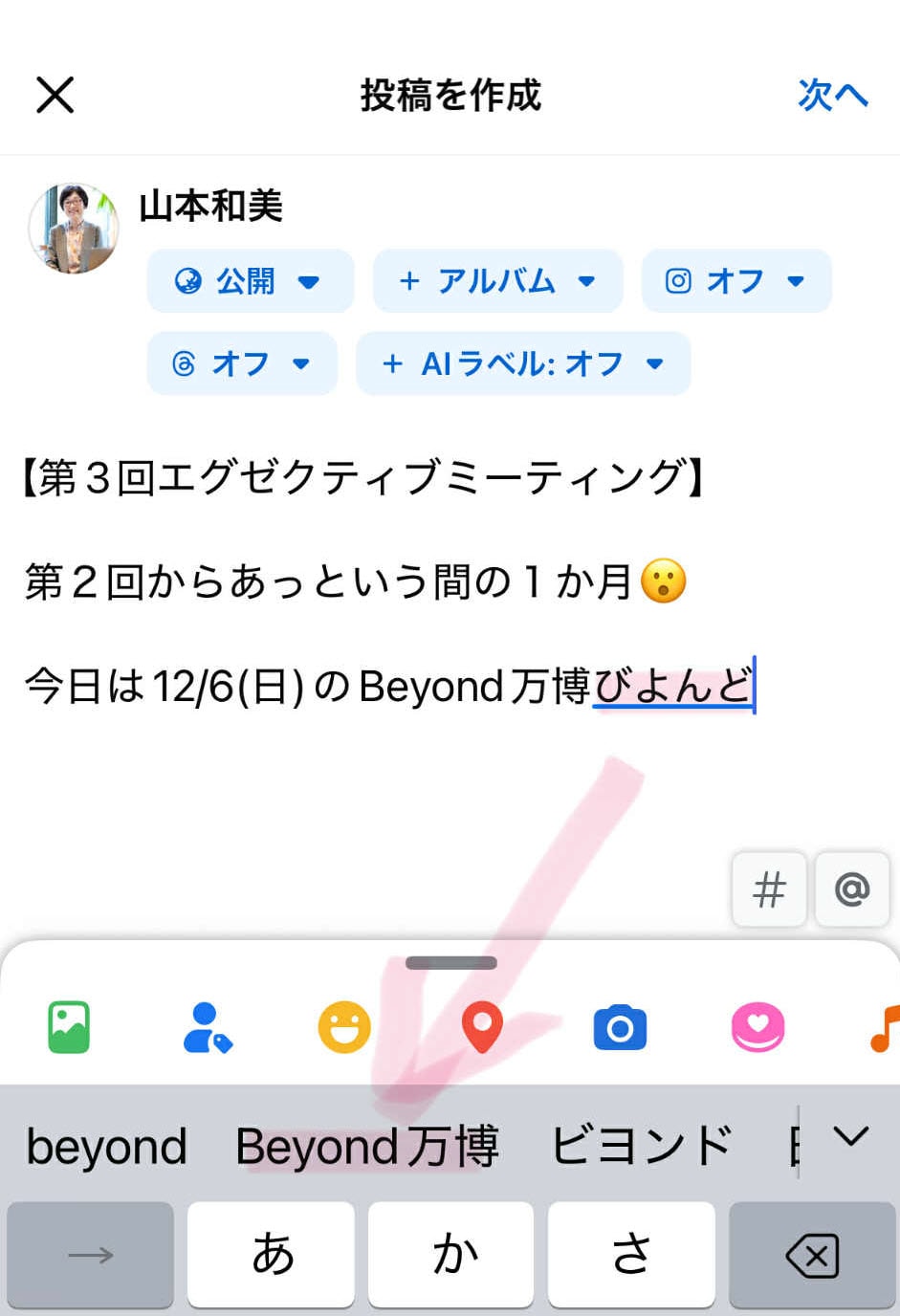
Task: Open the アルバム dropdown
Action: coord(497,281)
